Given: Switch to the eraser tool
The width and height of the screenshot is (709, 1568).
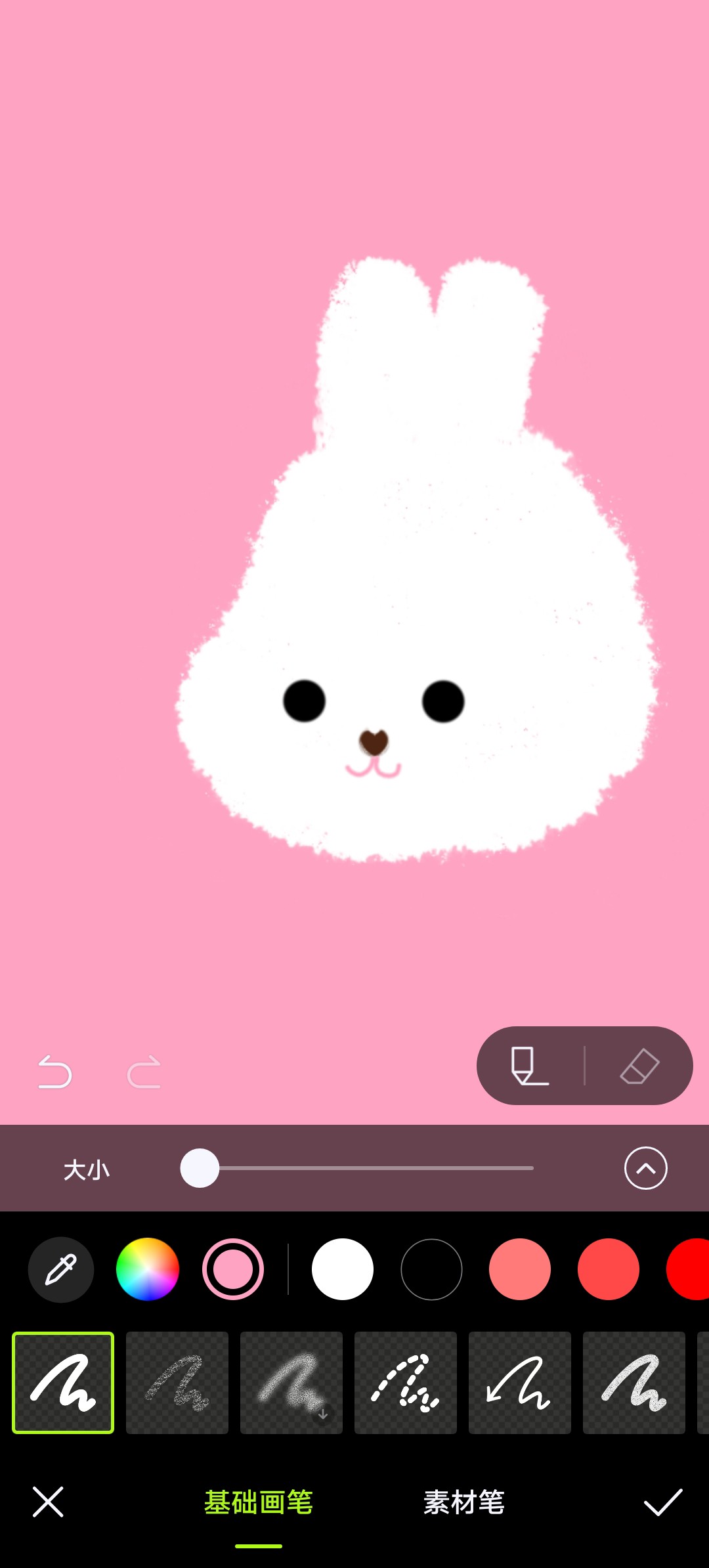Looking at the screenshot, I should pyautogui.click(x=639, y=1066).
